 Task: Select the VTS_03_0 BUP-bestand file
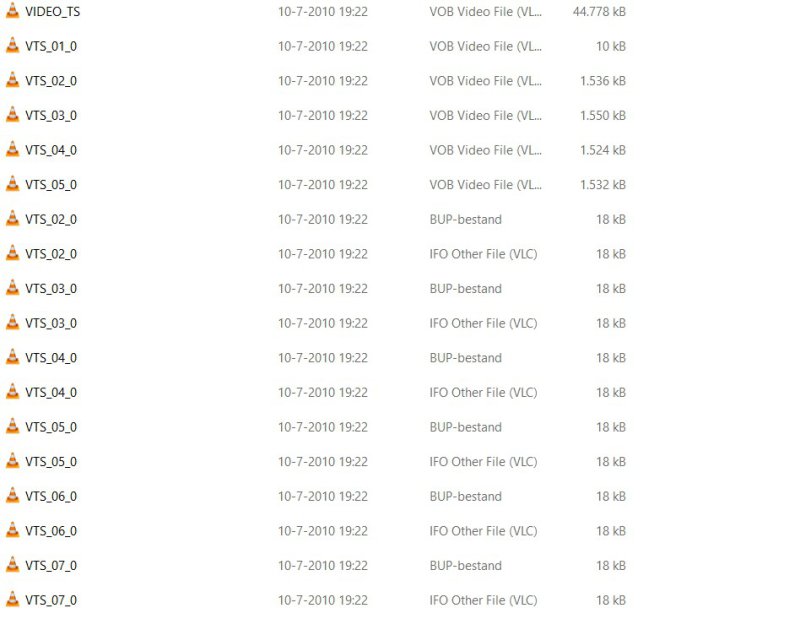point(51,289)
